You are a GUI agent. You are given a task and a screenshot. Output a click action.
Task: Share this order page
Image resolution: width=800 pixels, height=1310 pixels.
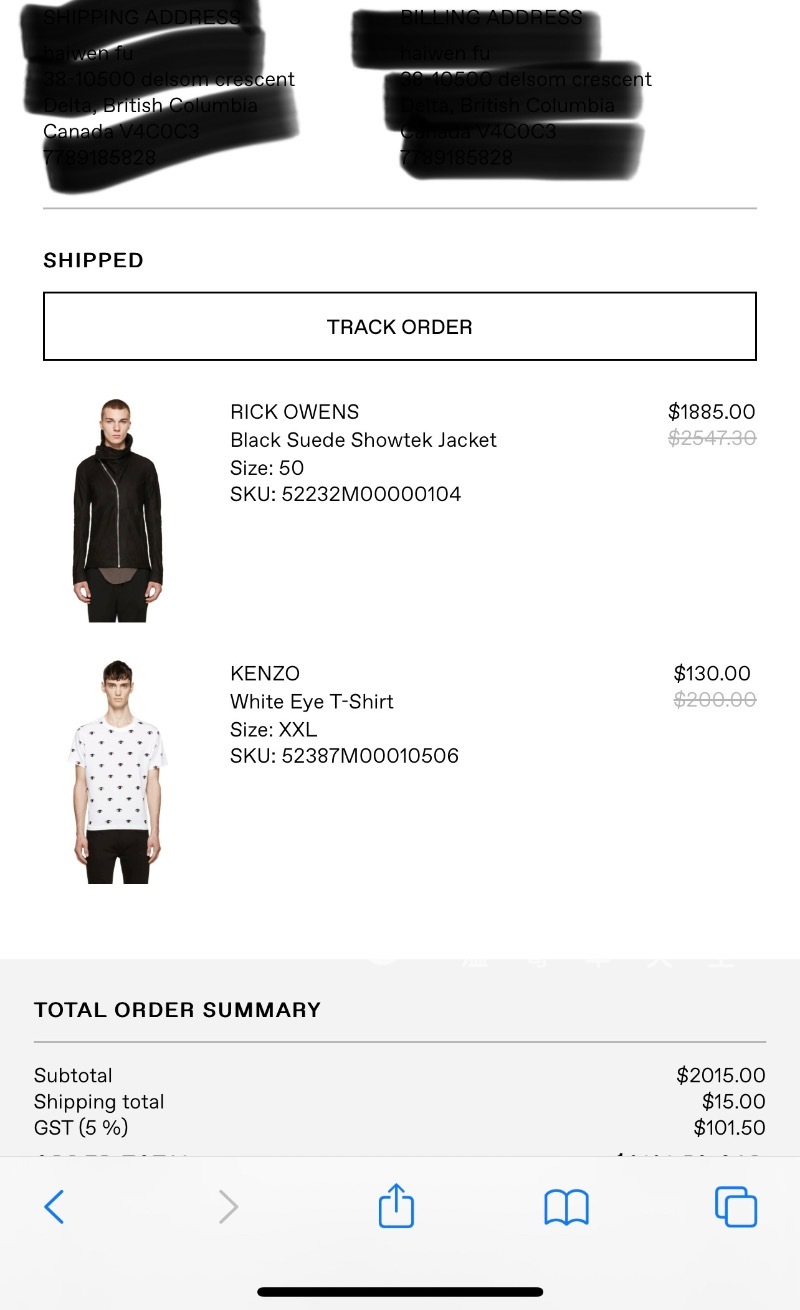pos(396,1205)
